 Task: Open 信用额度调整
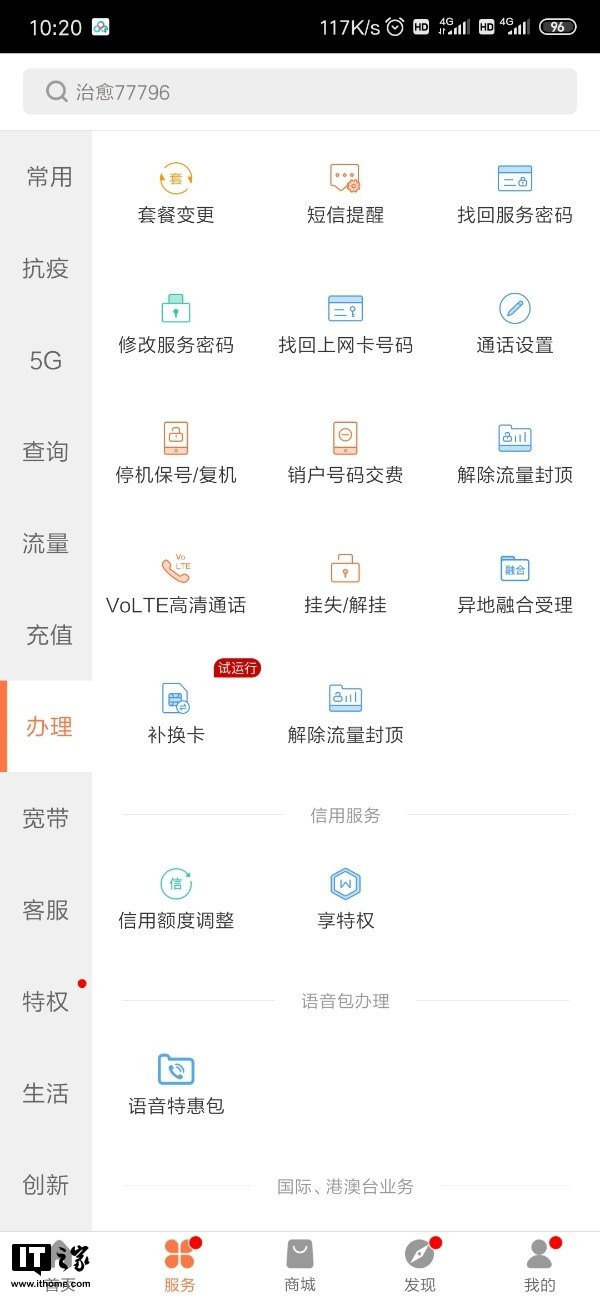pos(176,900)
